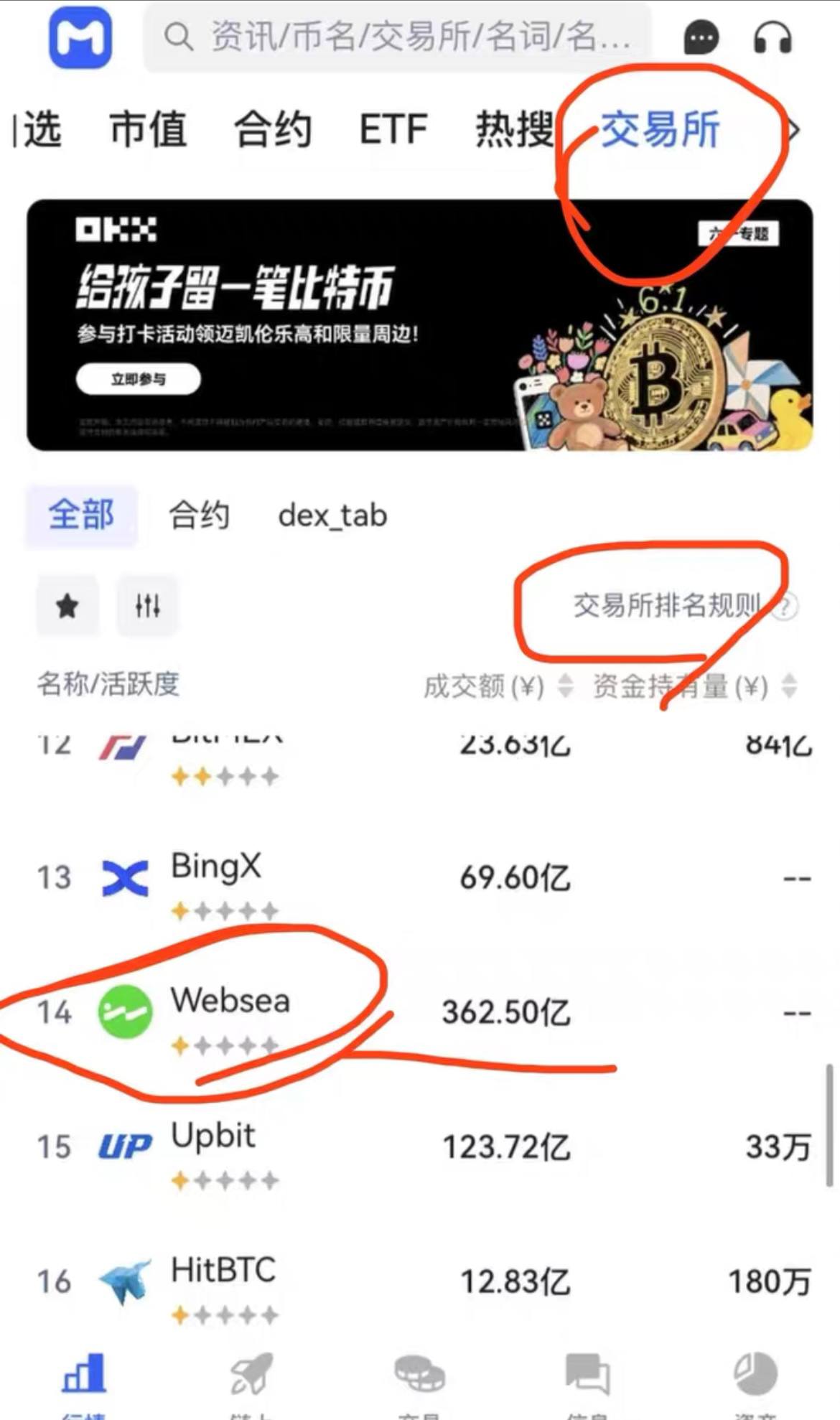This screenshot has height=1420, width=840.
Task: Open customer support headset icon
Action: tap(773, 37)
